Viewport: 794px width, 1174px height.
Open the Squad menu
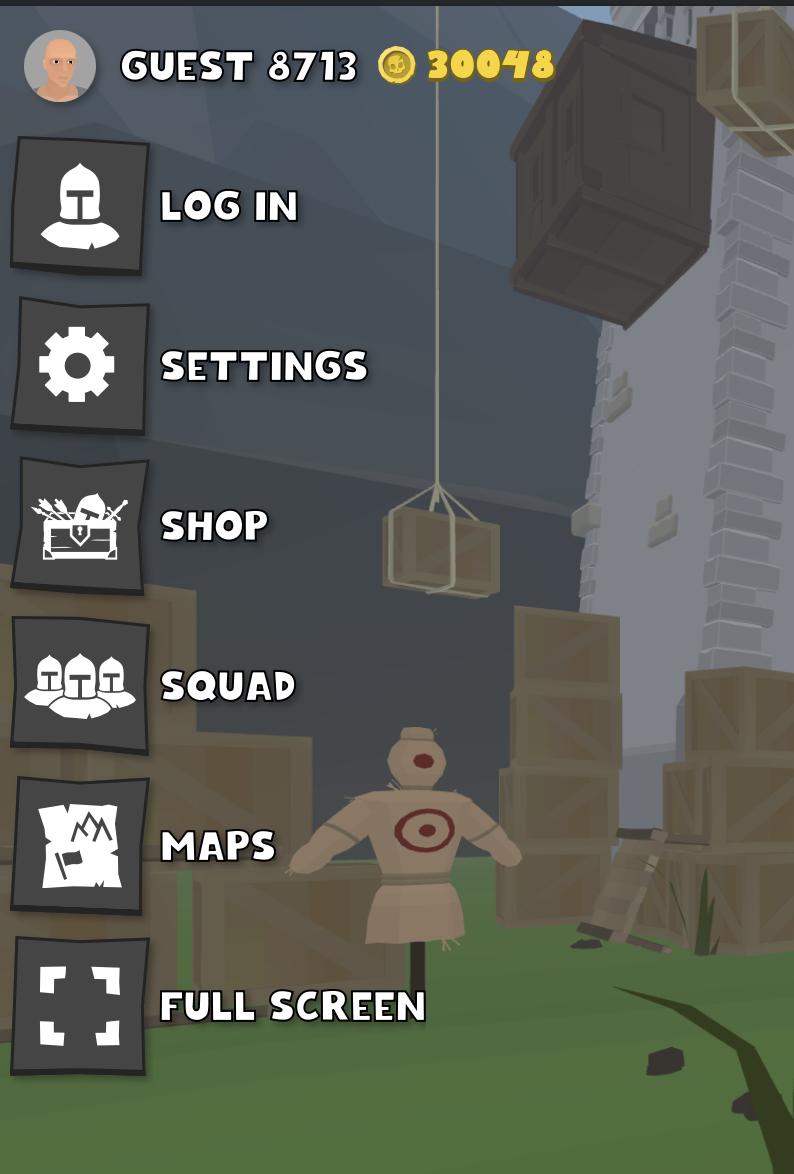[x=80, y=685]
